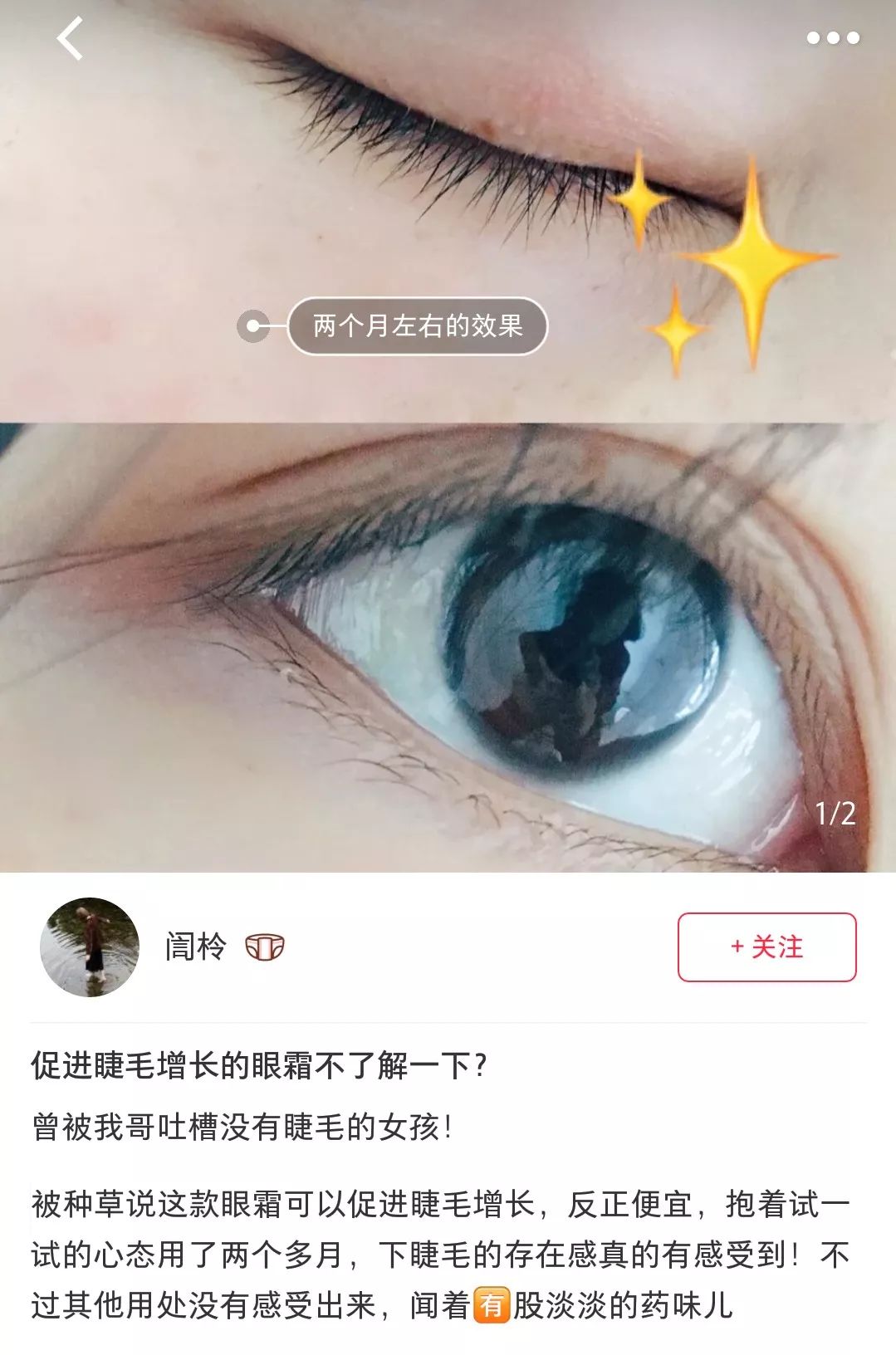Tap the small lower sparkle sticker
Image resolution: width=896 pixels, height=1355 pixels.
(x=678, y=332)
